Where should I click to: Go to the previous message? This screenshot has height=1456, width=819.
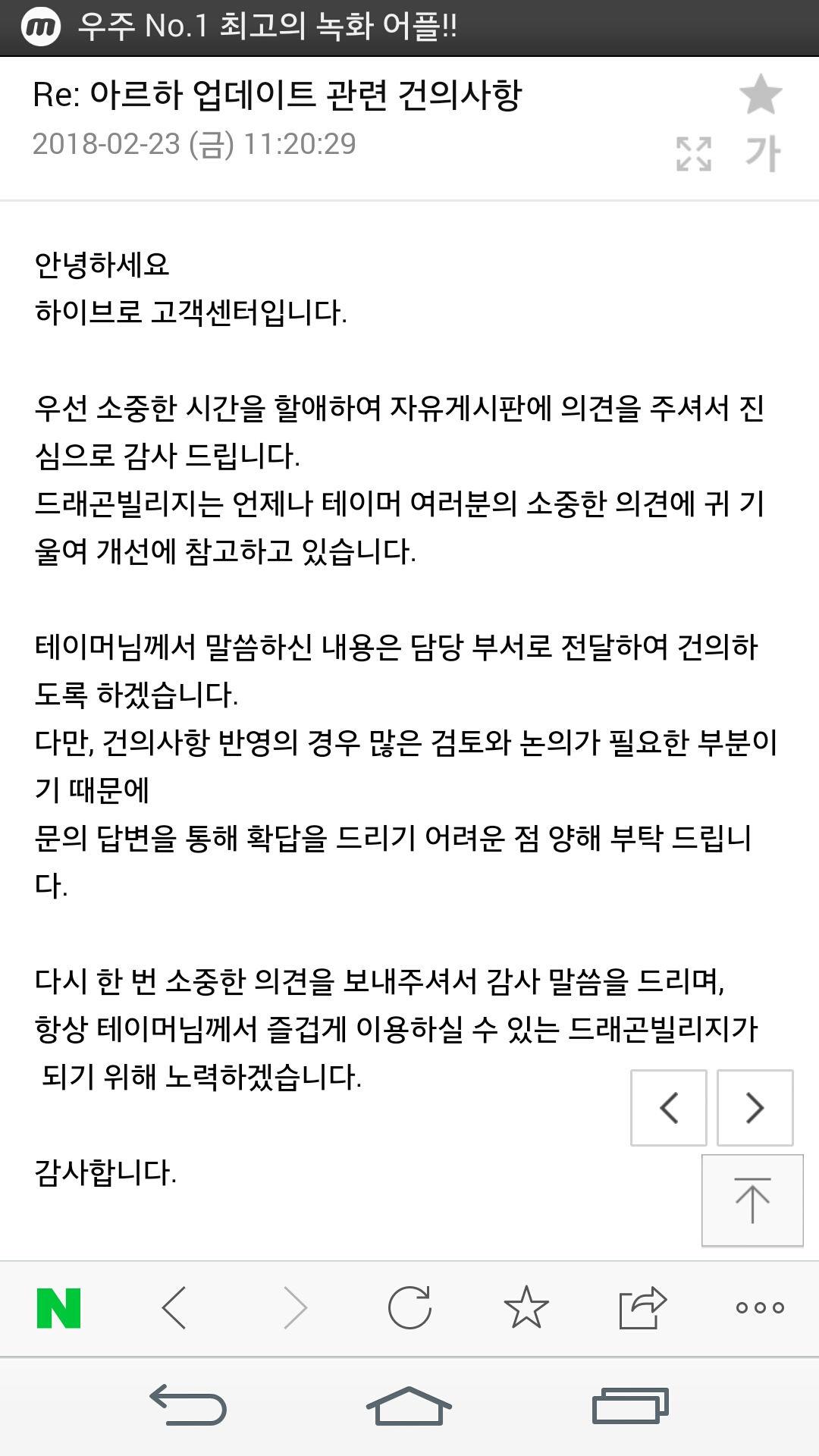[x=669, y=1108]
